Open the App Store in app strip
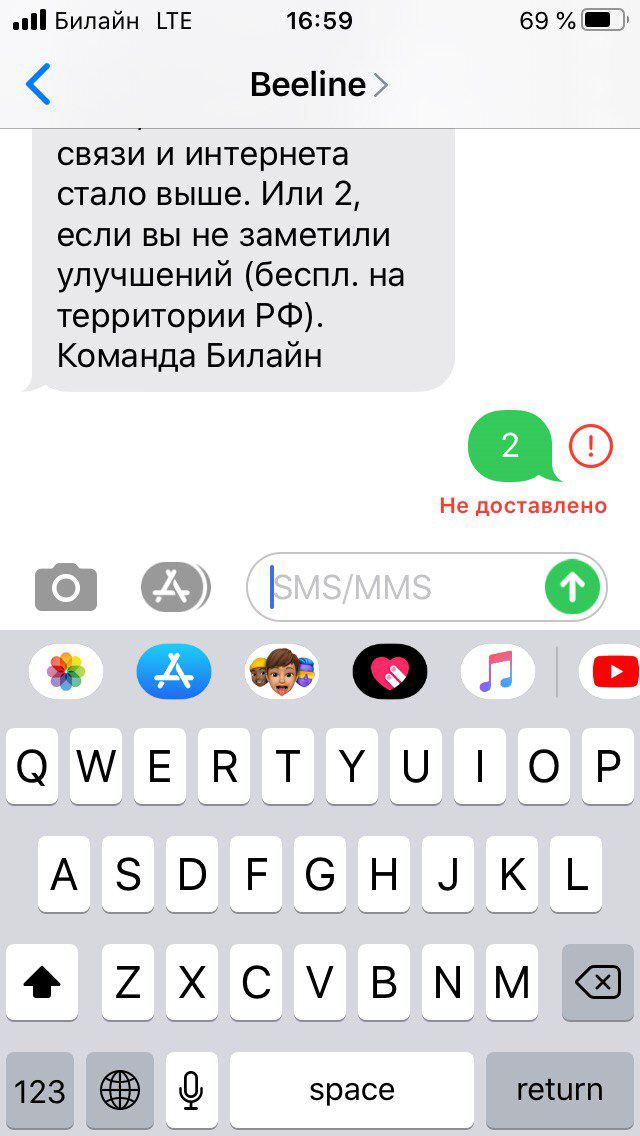The height and width of the screenshot is (1136, 640). pos(174,671)
